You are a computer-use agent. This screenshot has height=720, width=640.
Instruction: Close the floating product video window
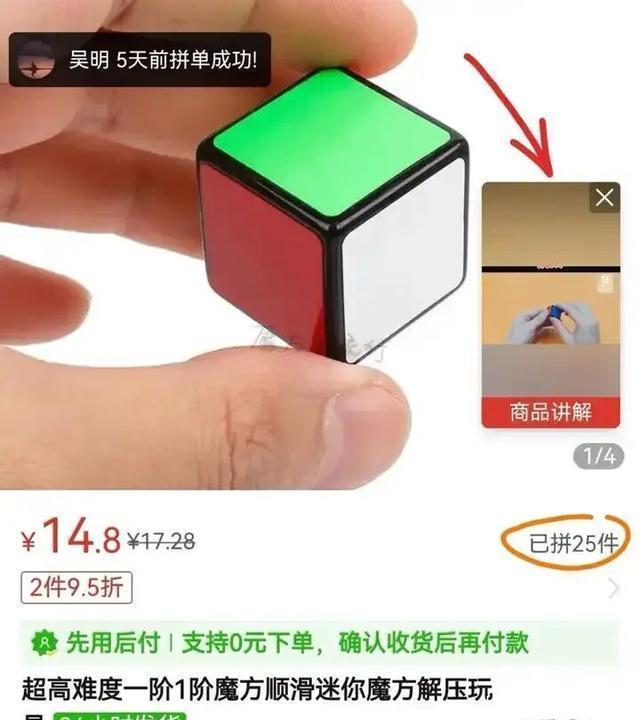[604, 198]
